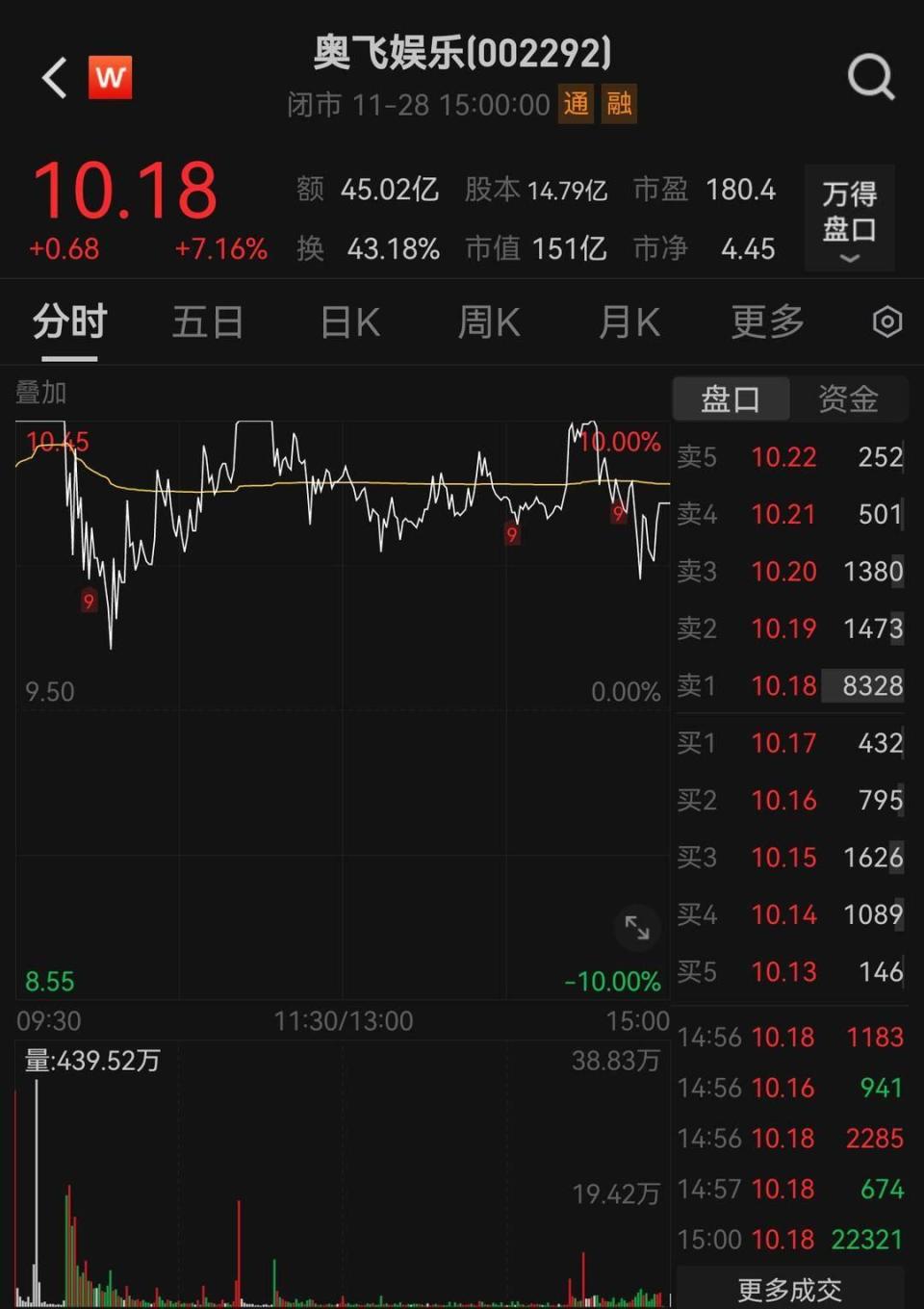
Task: Tap the afternoon "9" event marker near peak
Action: [618, 514]
